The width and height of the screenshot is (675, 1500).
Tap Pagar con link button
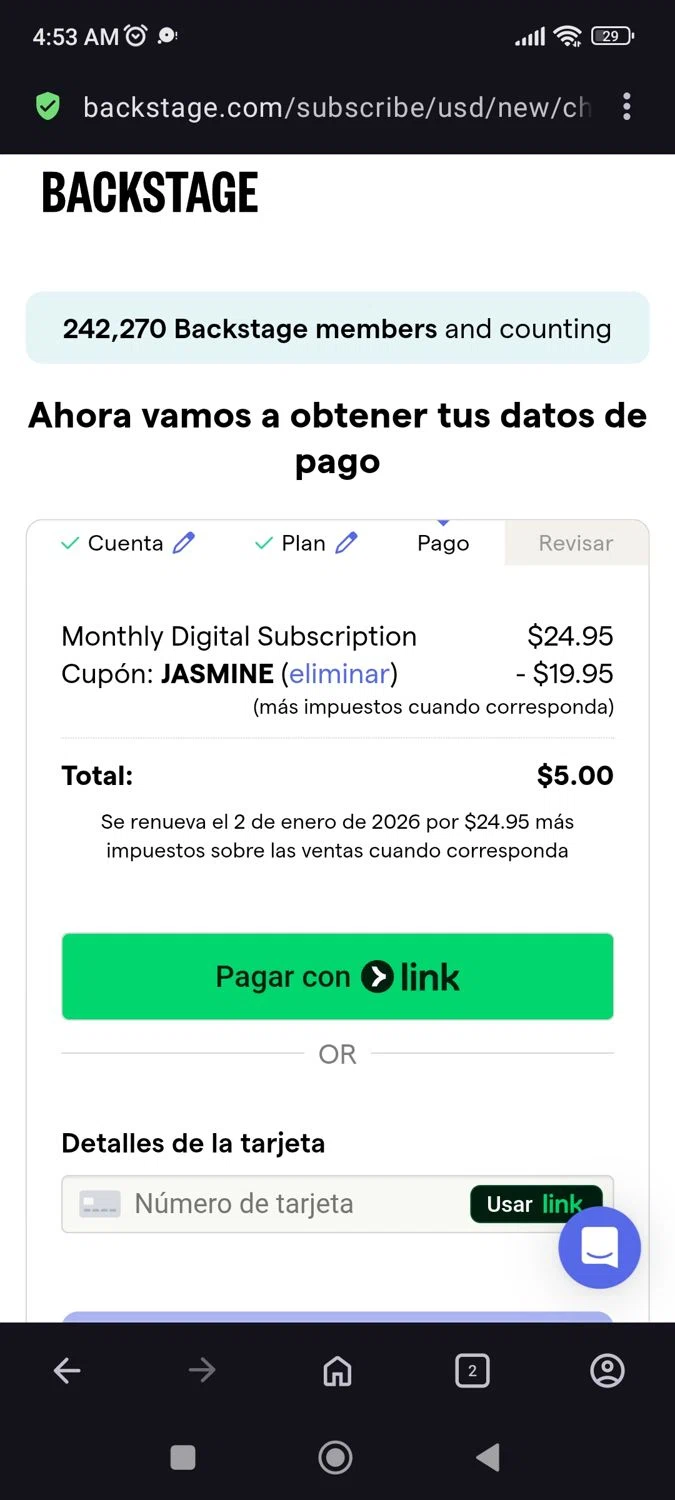click(337, 977)
